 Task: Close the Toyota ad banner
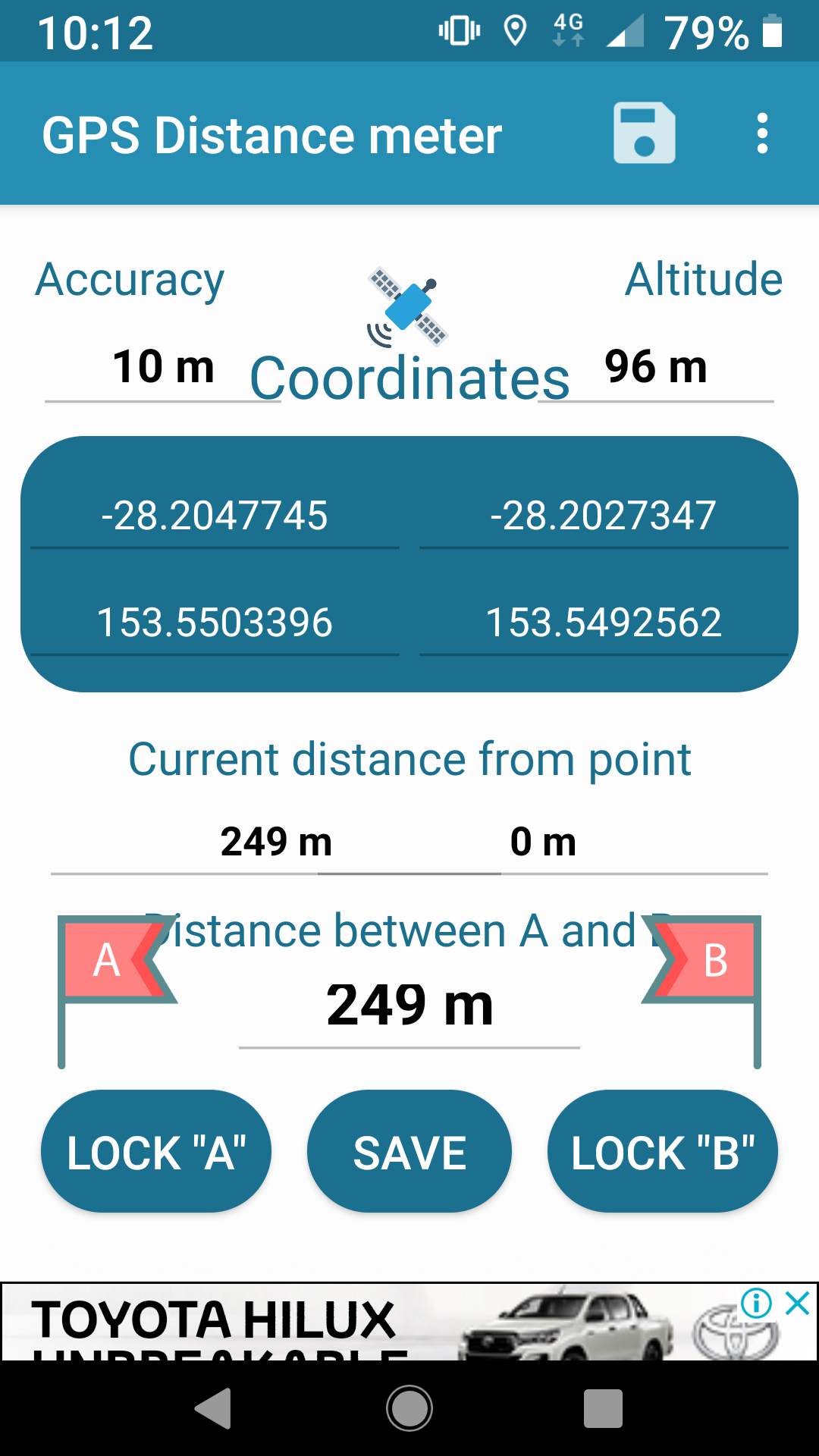[797, 1304]
